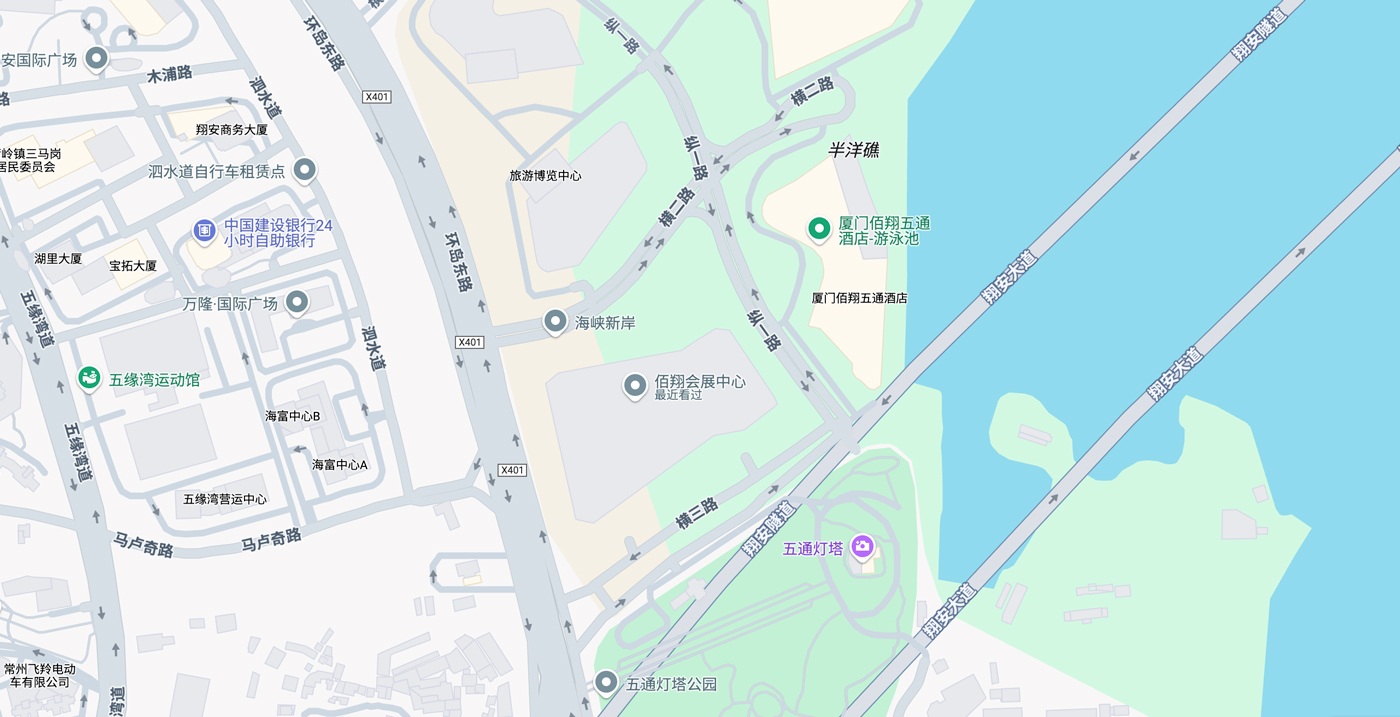Open the 安国际广场 location pin
The image size is (1400, 717).
[x=96, y=58]
